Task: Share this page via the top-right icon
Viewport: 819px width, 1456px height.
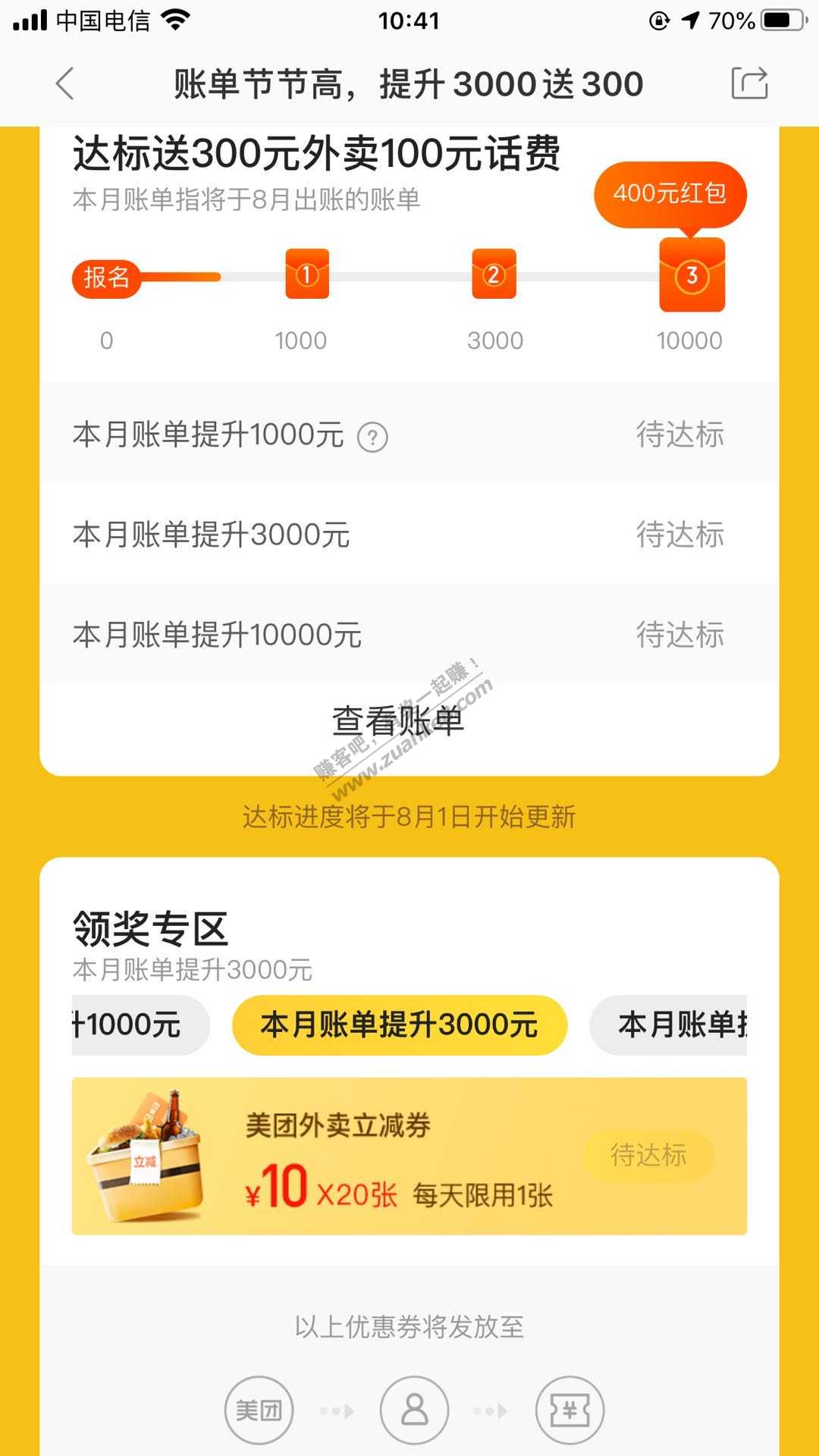Action: (749, 83)
